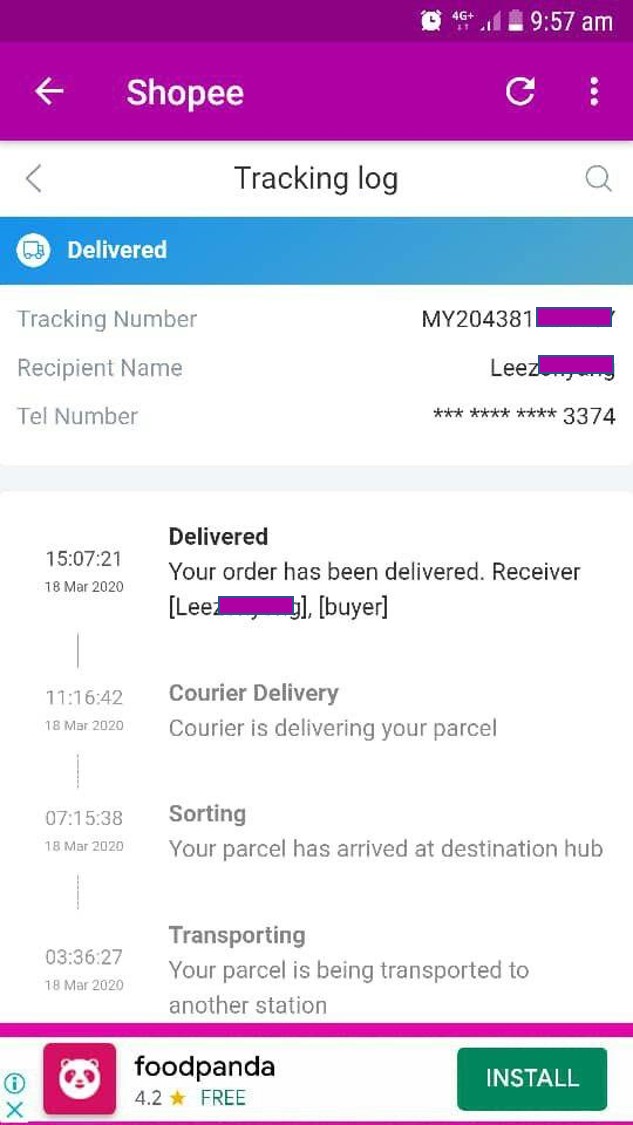This screenshot has width=633, height=1125.
Task: Open the tracking search magnifier
Action: (598, 179)
